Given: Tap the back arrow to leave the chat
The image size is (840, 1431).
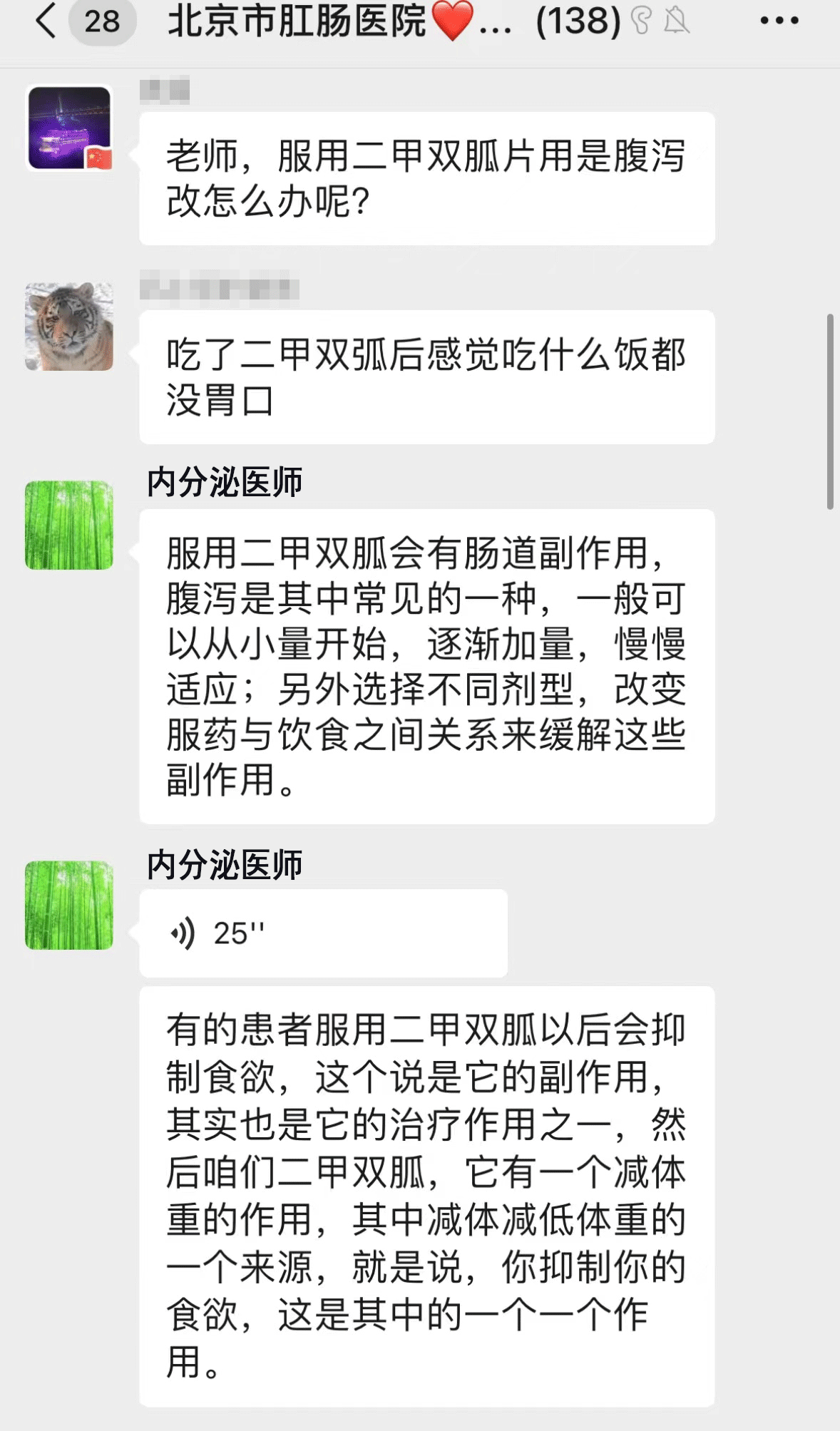Looking at the screenshot, I should point(44,21).
